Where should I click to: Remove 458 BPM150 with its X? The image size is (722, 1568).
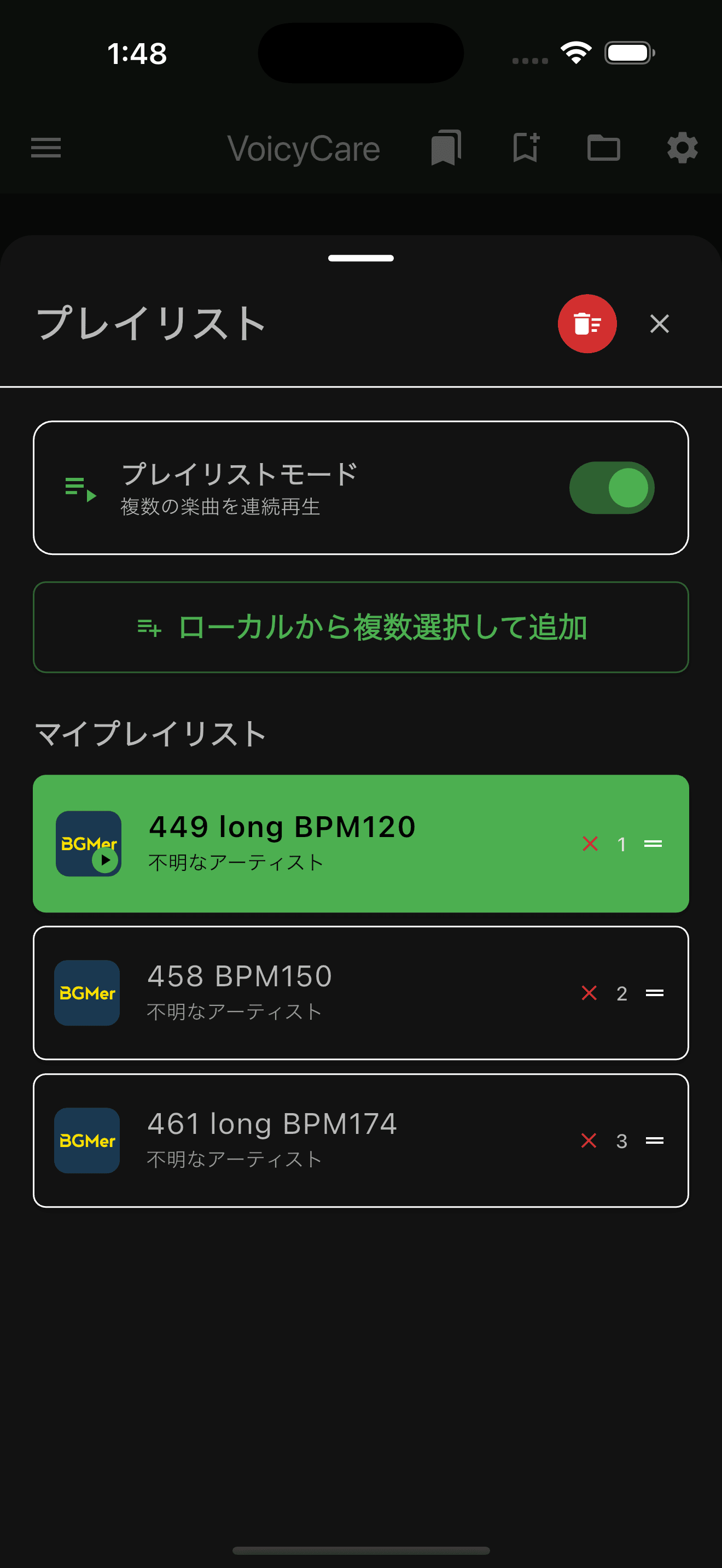589,993
